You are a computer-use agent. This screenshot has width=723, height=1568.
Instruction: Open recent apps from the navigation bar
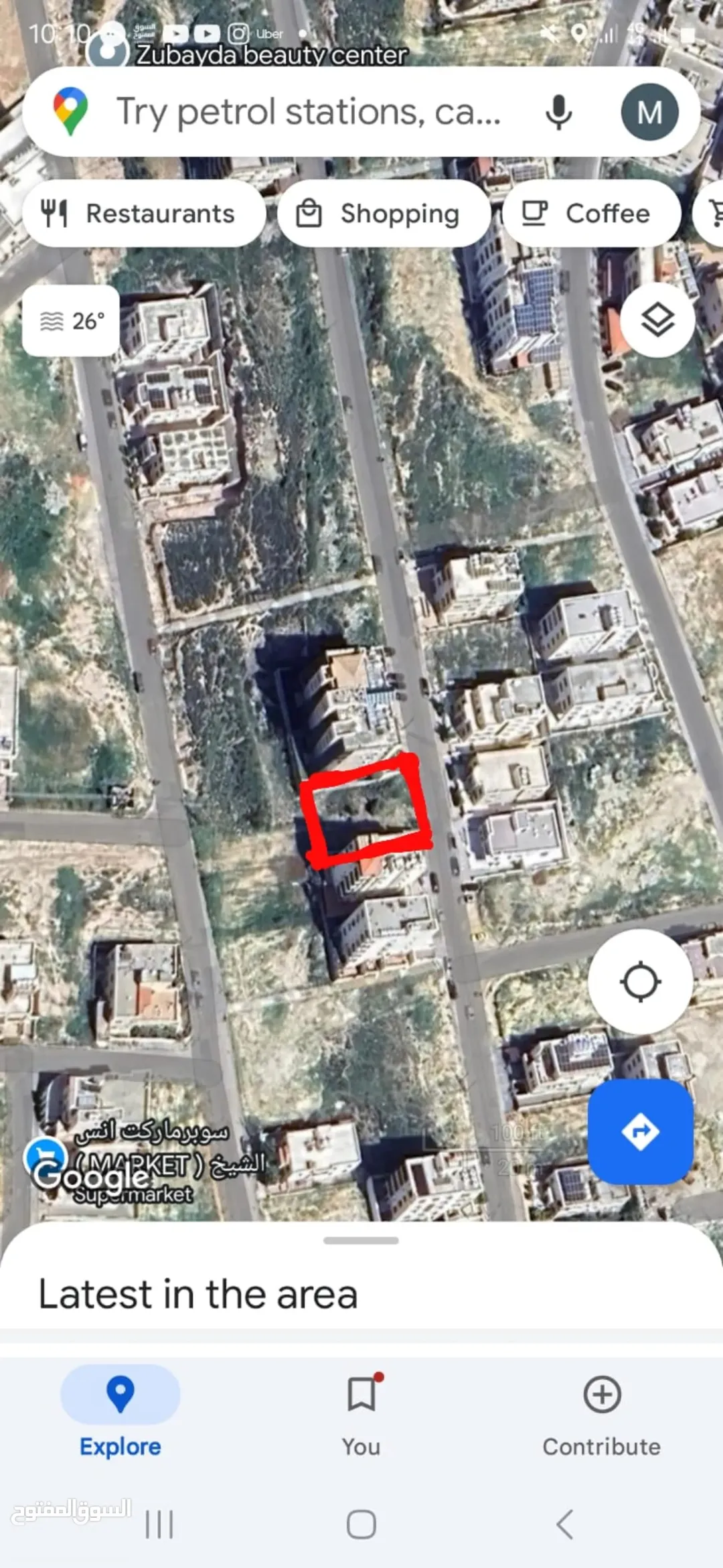pos(159,1524)
